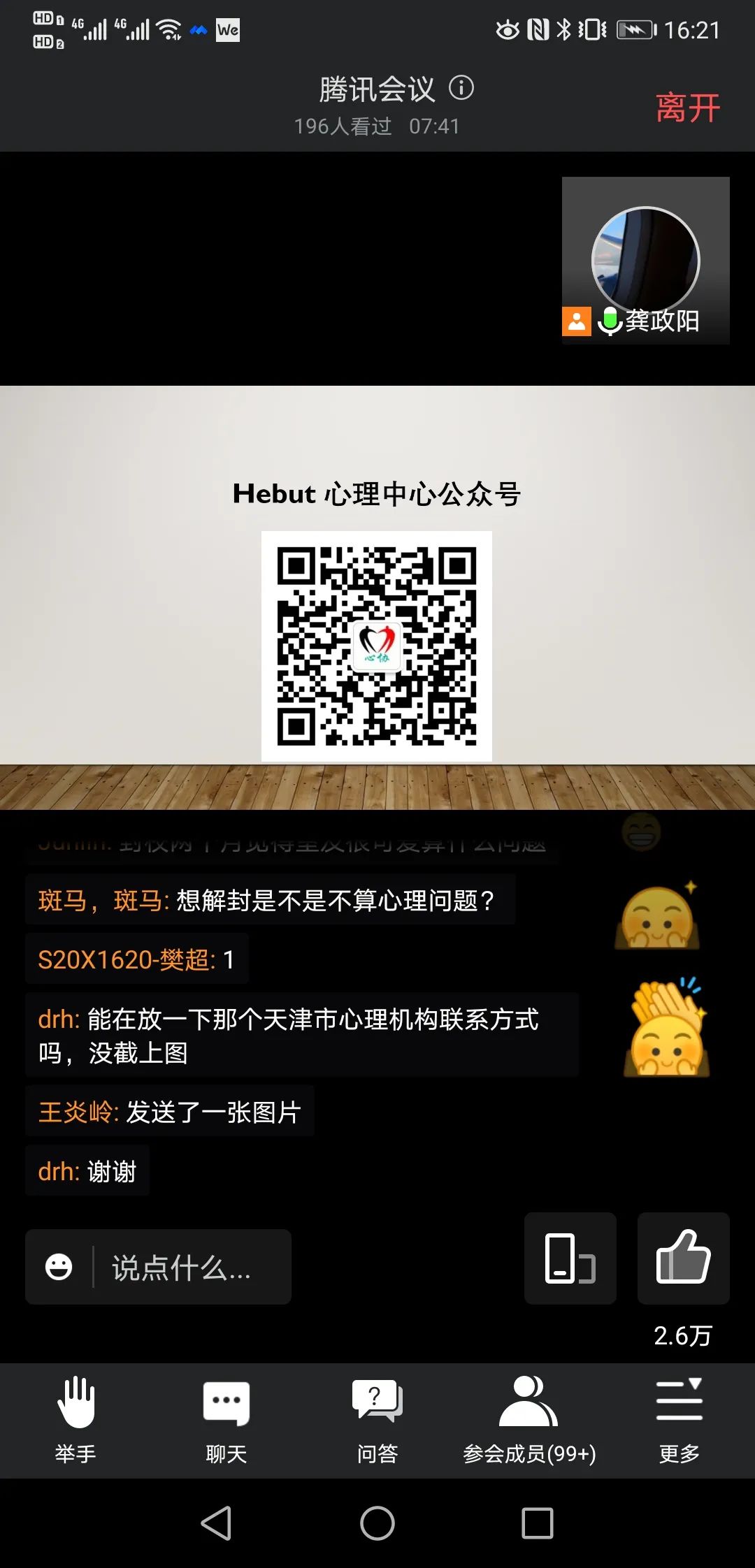Viewport: 755px width, 1568px height.
Task: Open 龚政阳's speaker video tile
Action: (645, 260)
